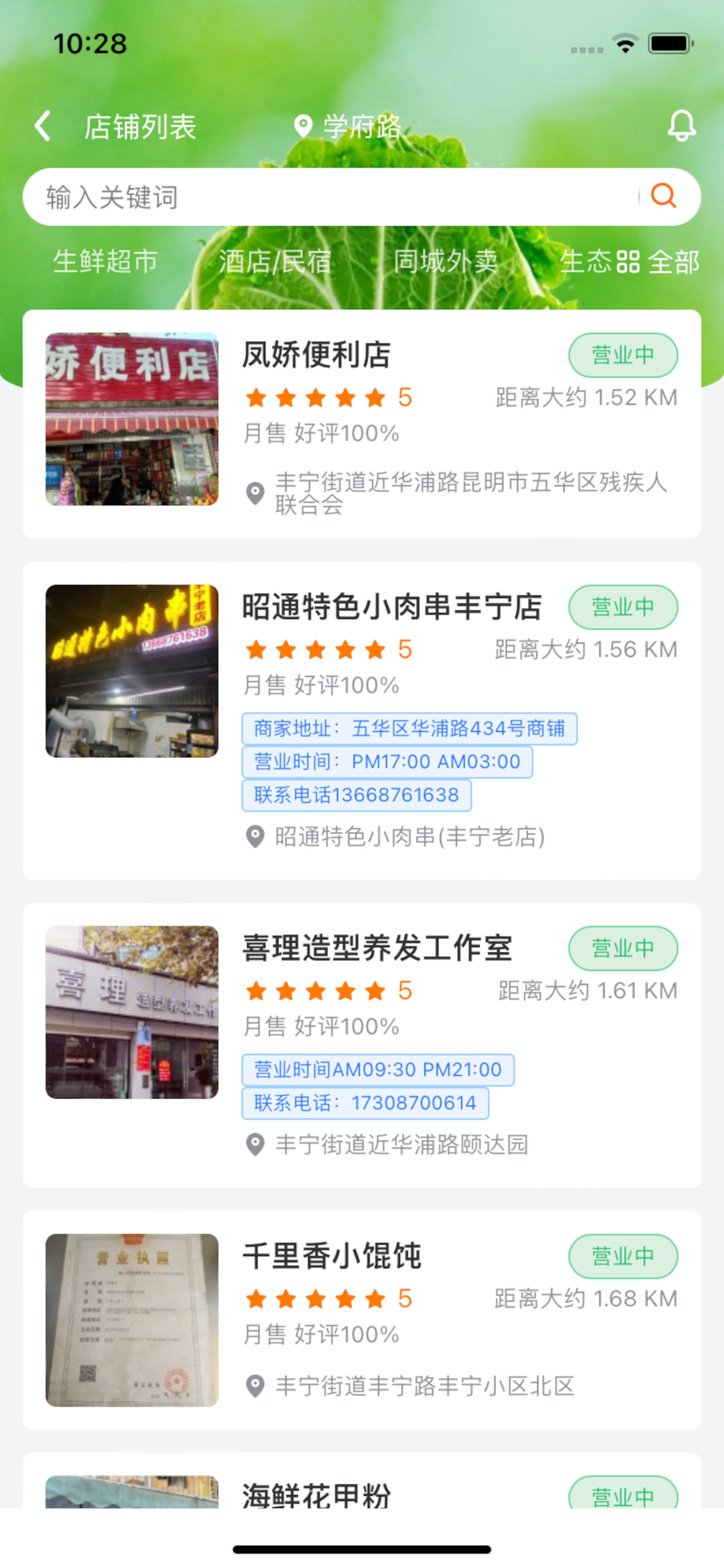The image size is (724, 1568).
Task: Select the 酒店/民宿 category tab
Action: pos(275,261)
